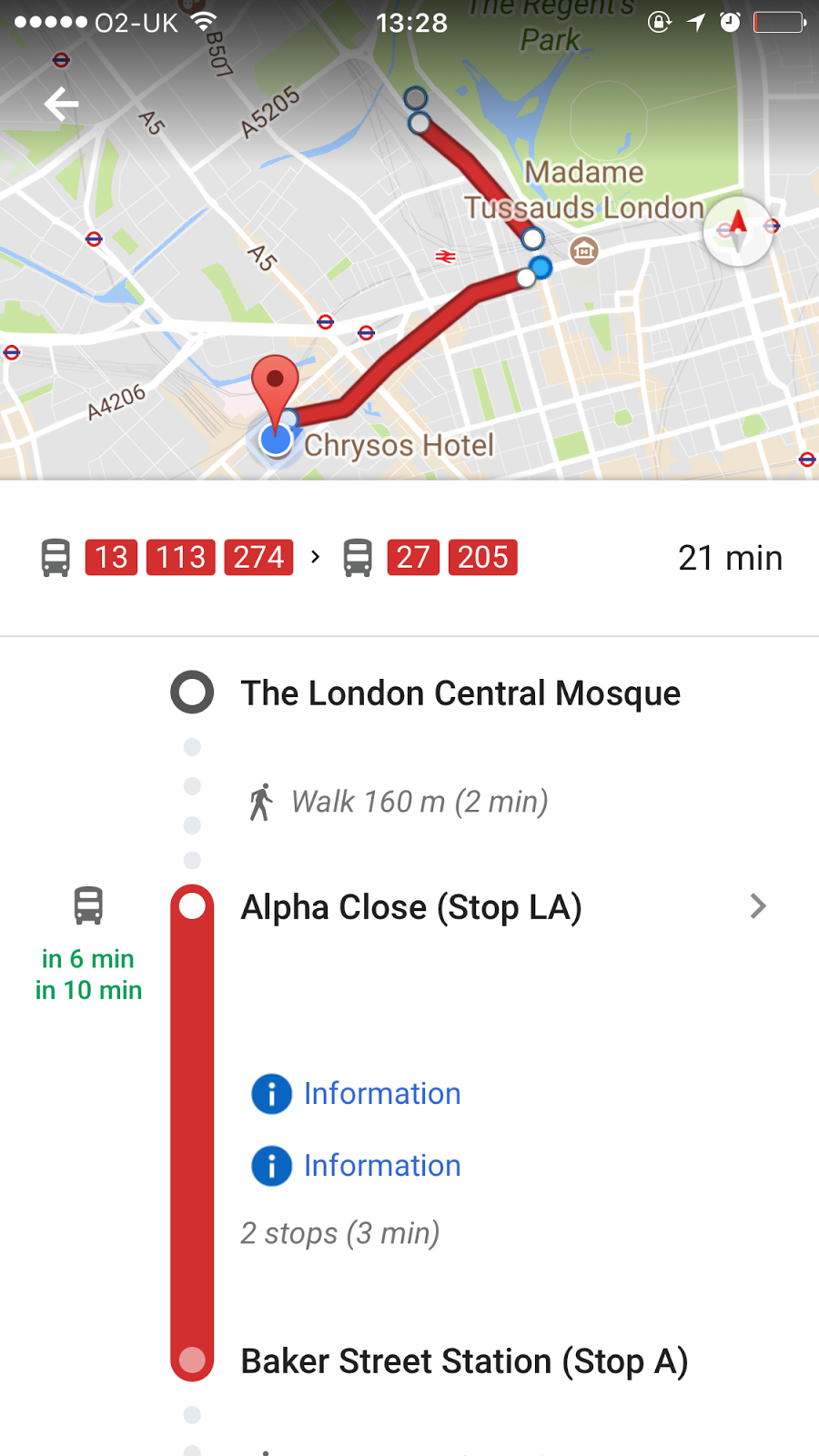Select the Baker Street Station (Stop A) stop
The width and height of the screenshot is (819, 1456).
pyautogui.click(x=464, y=1360)
